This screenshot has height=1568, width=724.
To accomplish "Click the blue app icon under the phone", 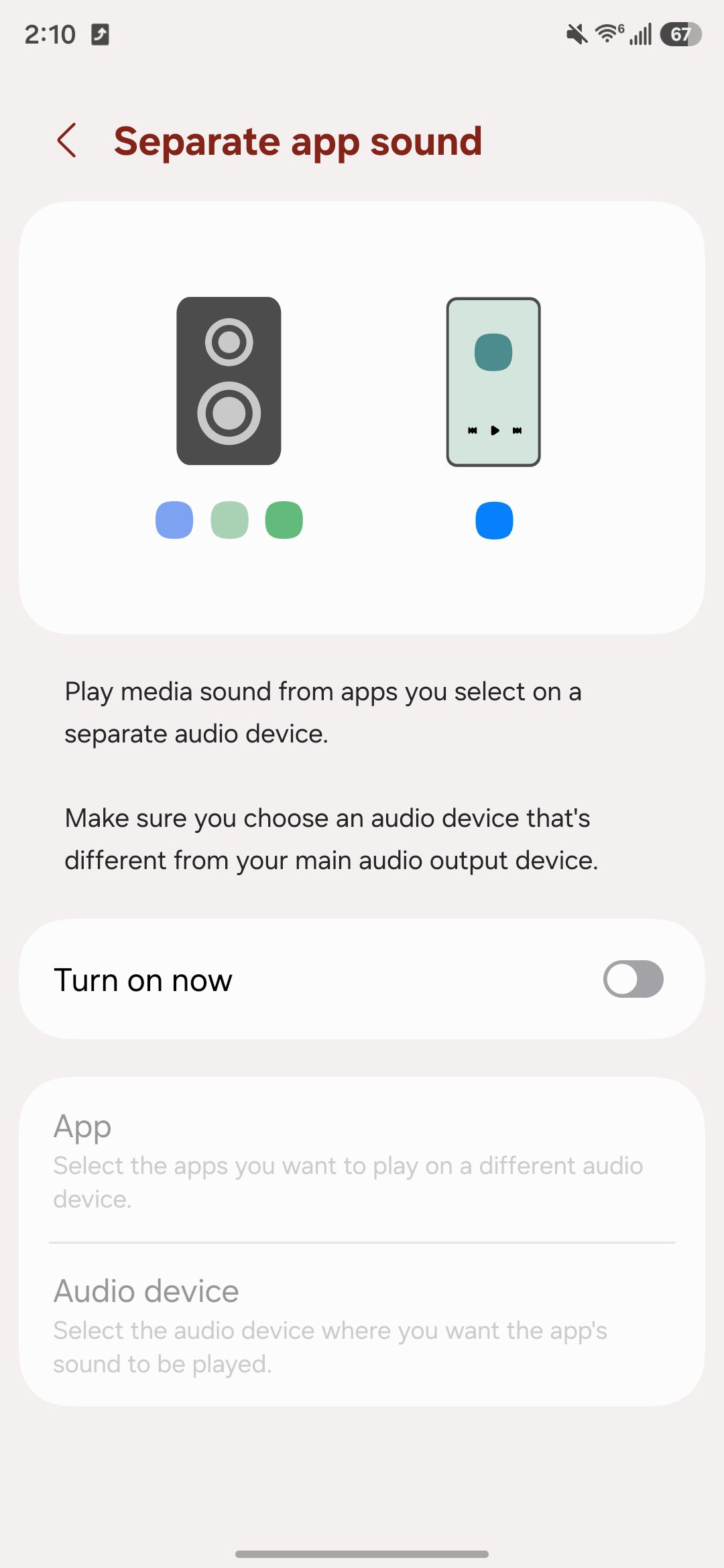I will [493, 520].
